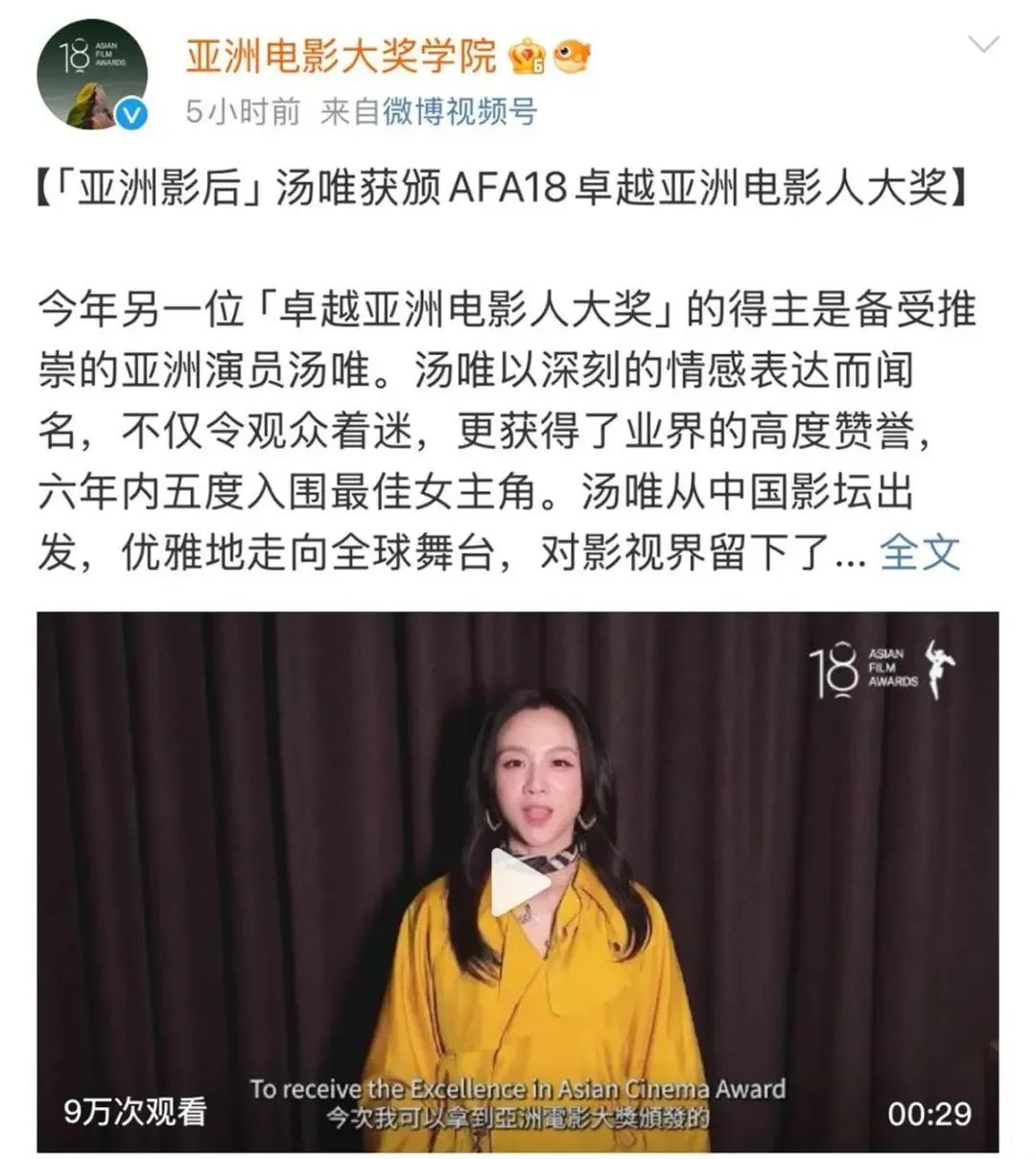Expand the post options chevron
The height and width of the screenshot is (1159, 1036).
(983, 45)
